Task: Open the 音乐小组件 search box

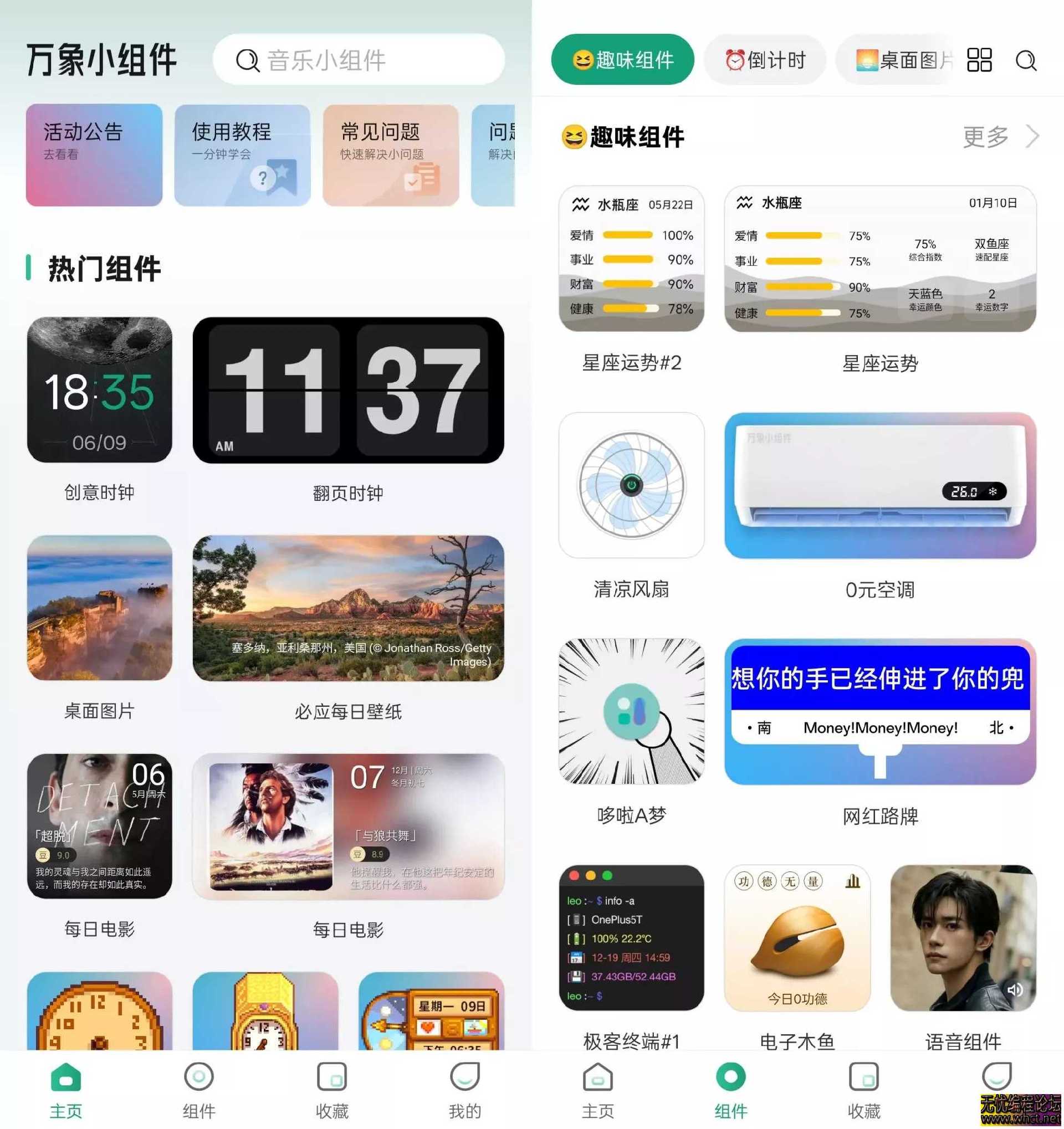Action: coord(358,60)
